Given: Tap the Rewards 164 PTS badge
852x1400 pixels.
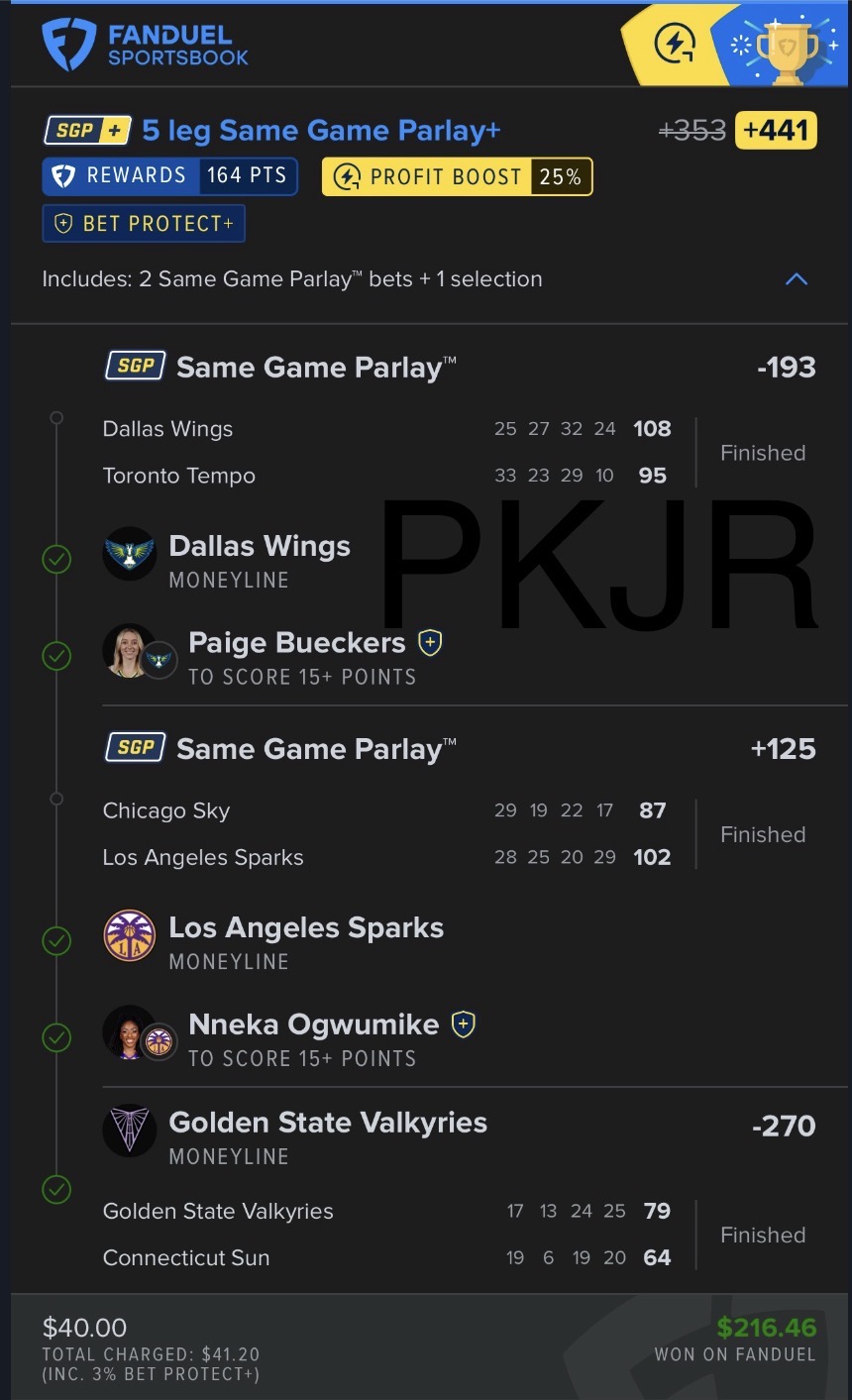Looking at the screenshot, I should 170,176.
